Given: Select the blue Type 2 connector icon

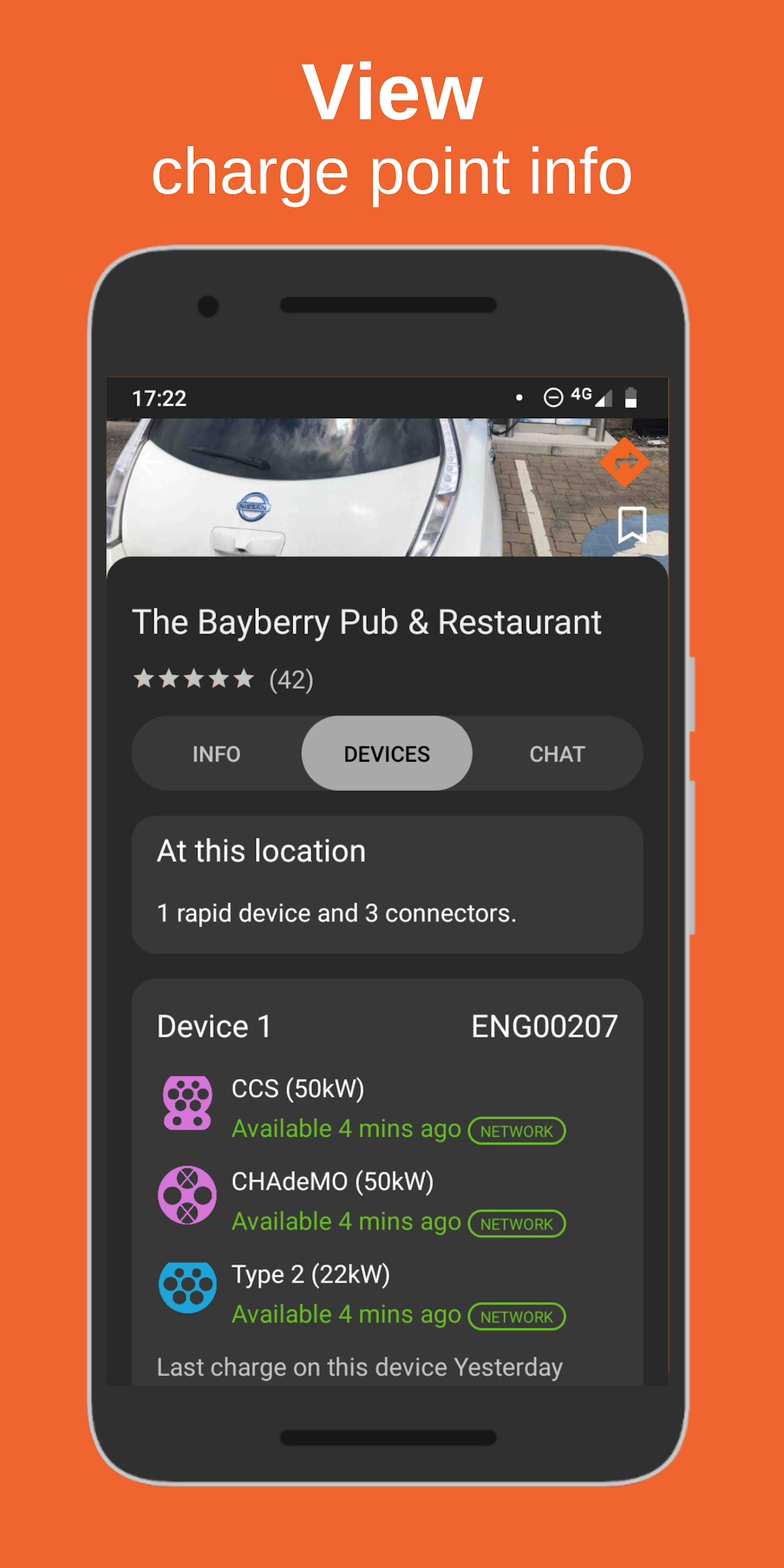Looking at the screenshot, I should 188,1288.
